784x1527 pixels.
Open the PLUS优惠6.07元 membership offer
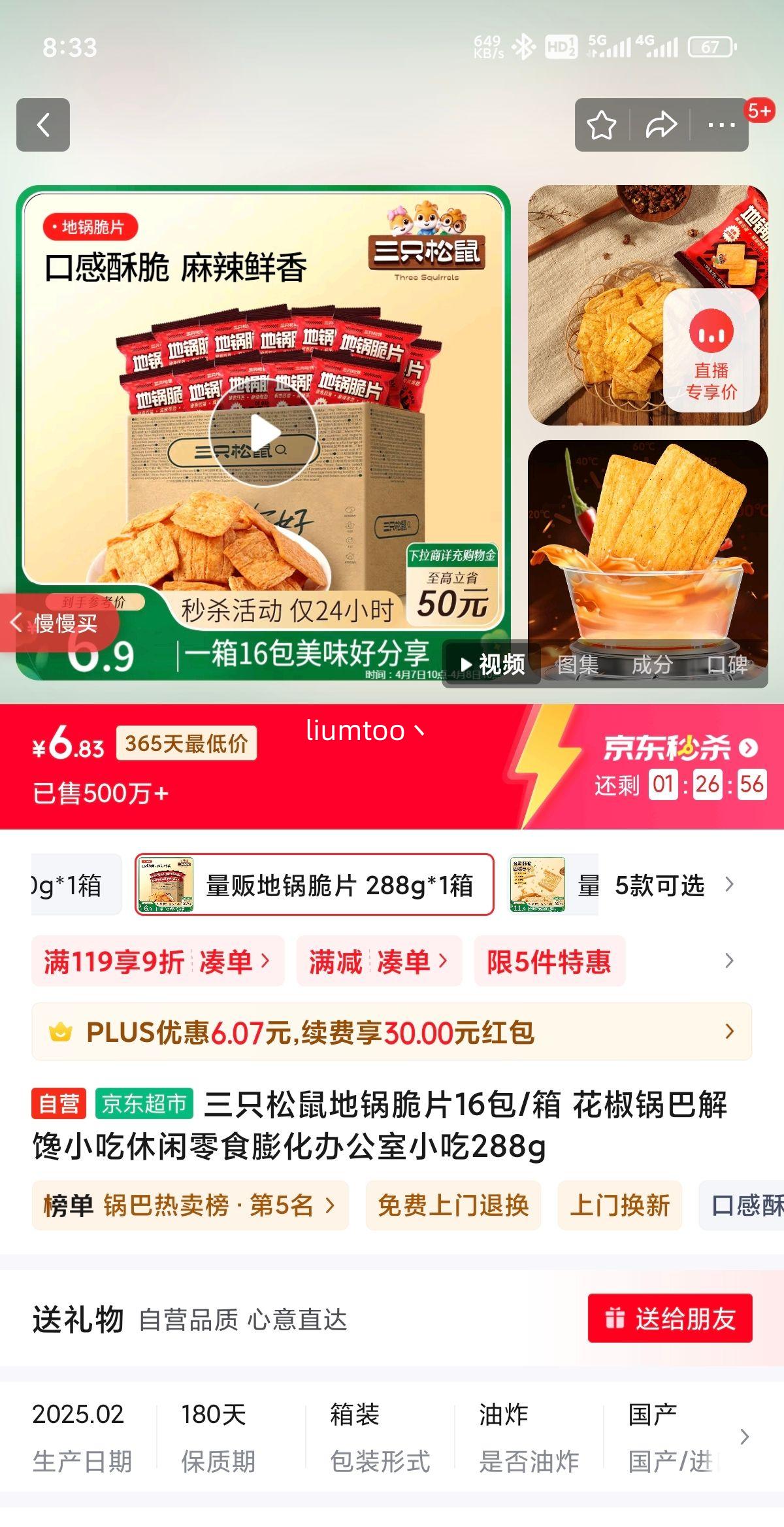point(392,1032)
